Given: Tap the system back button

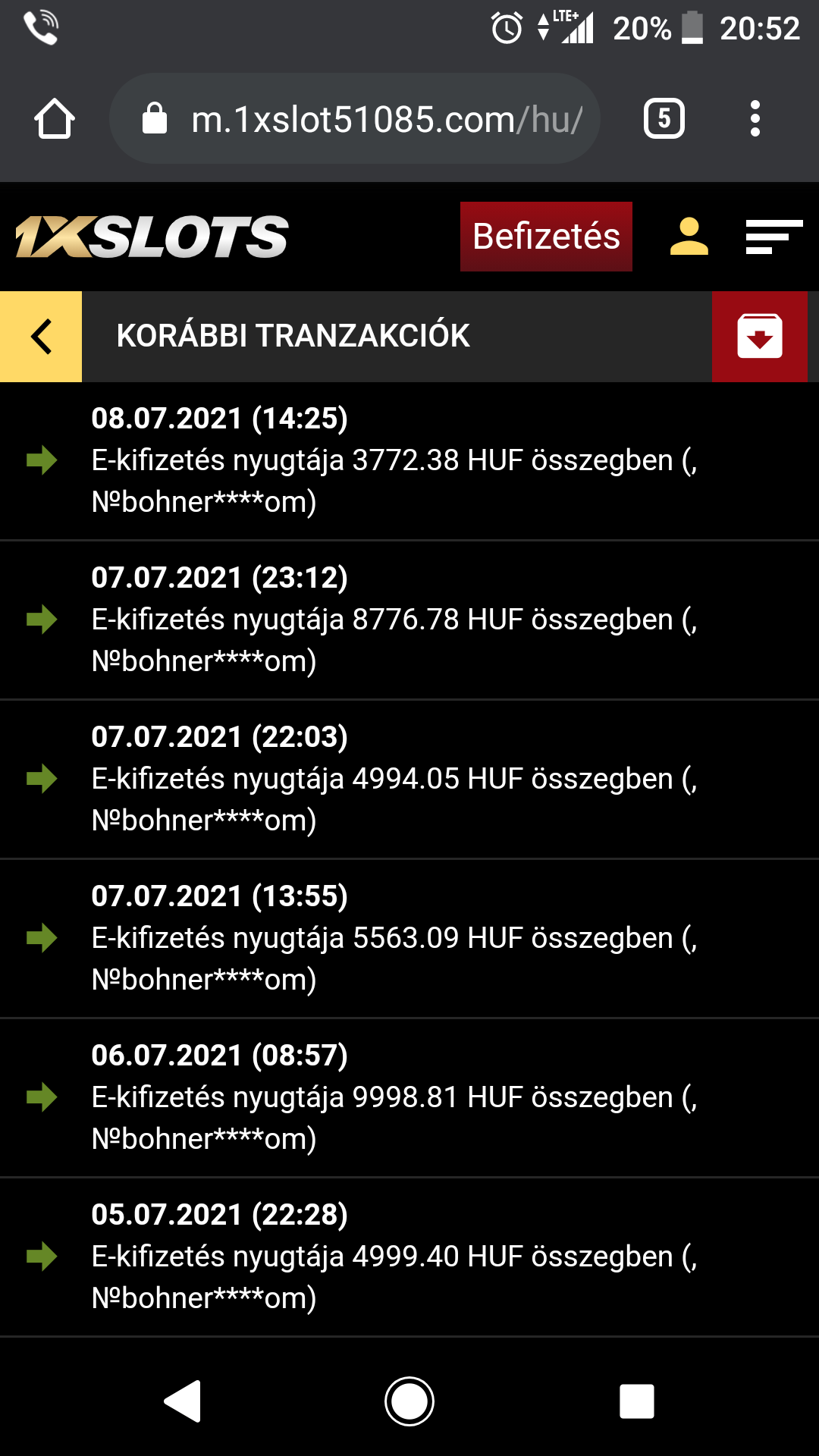Looking at the screenshot, I should click(x=183, y=1401).
